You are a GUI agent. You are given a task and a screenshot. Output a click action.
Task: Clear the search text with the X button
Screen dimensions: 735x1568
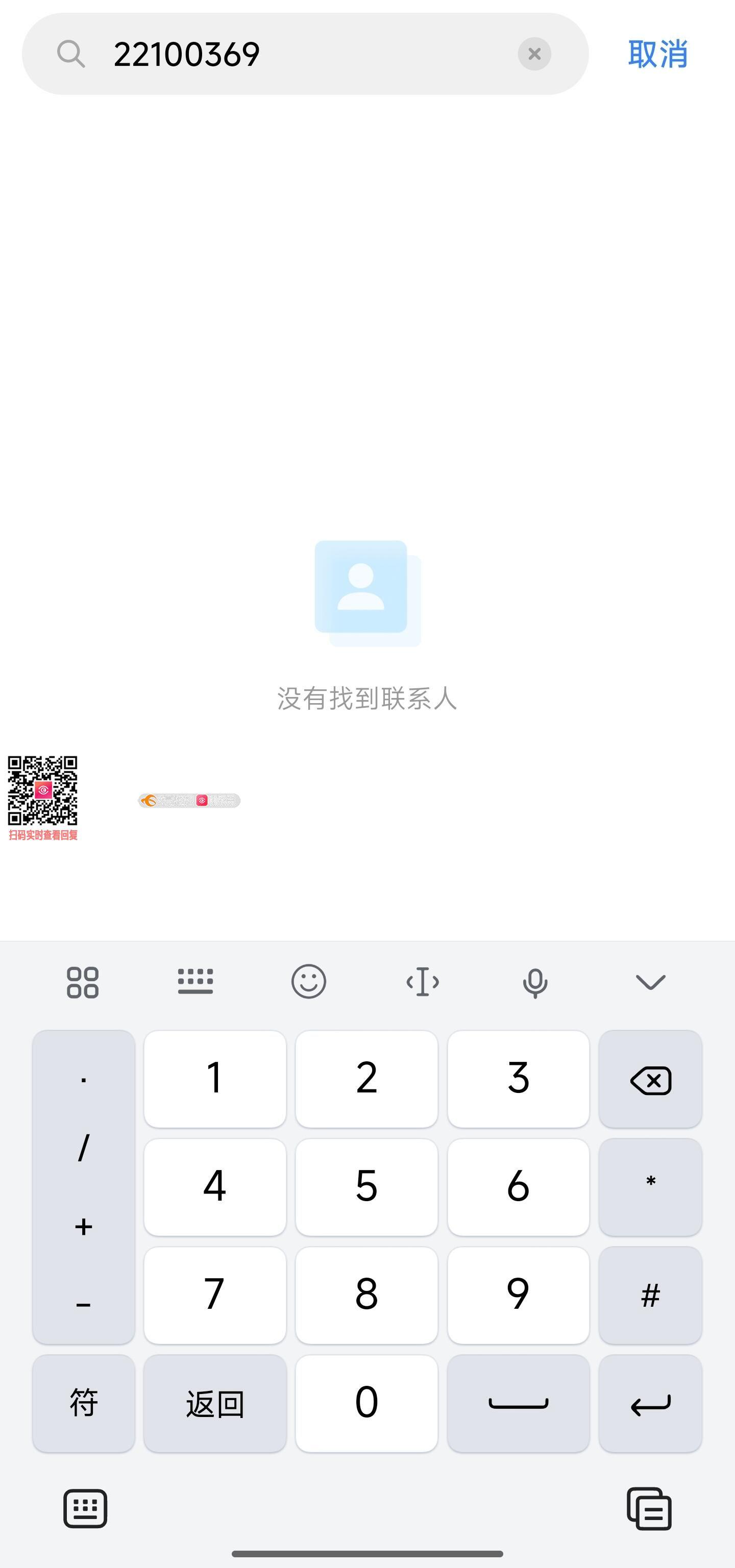[x=534, y=54]
